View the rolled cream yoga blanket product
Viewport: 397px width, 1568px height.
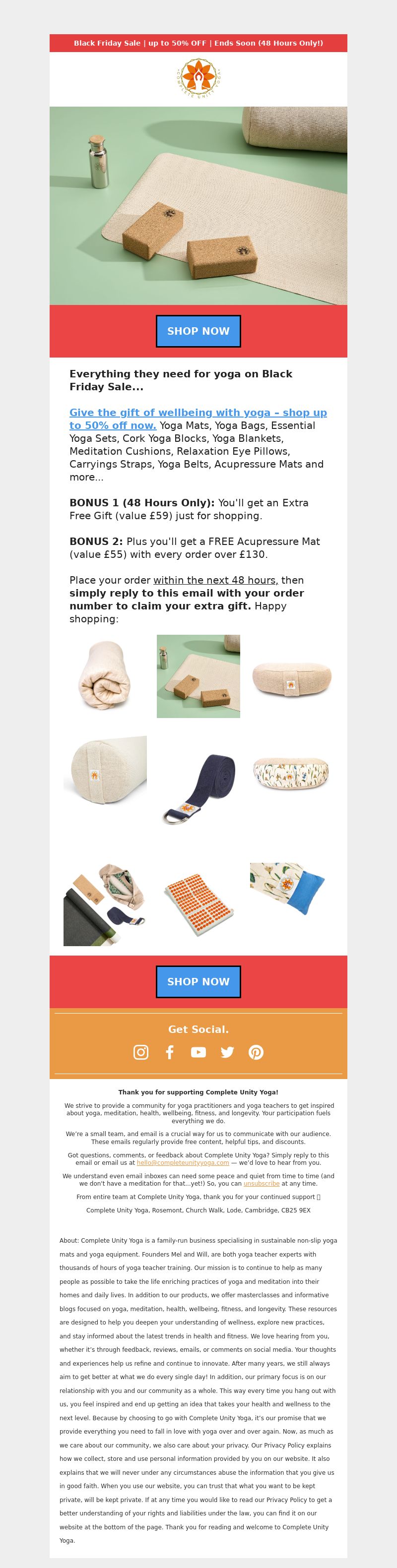click(105, 676)
